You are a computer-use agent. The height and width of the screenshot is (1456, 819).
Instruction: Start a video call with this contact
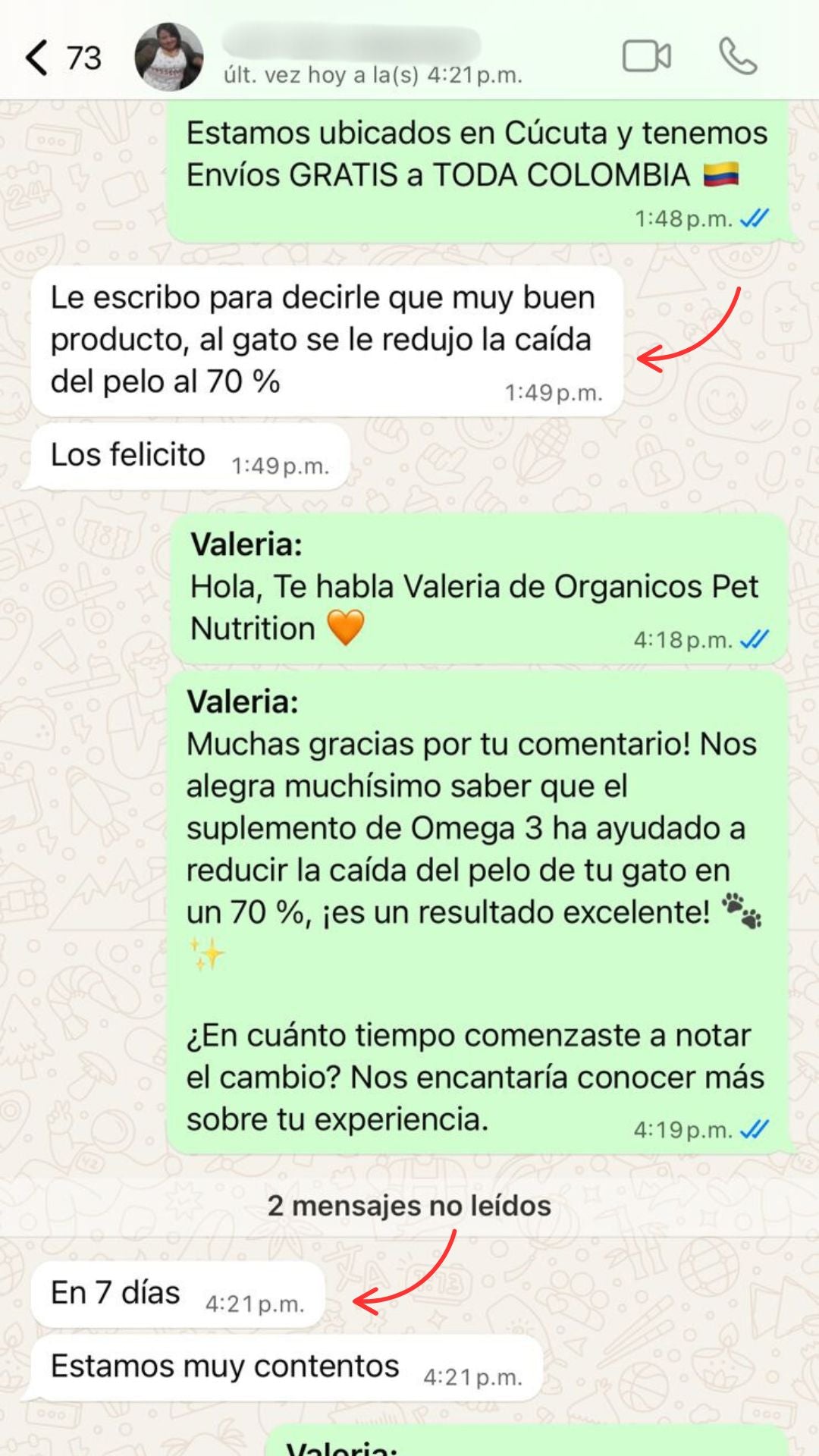click(646, 57)
